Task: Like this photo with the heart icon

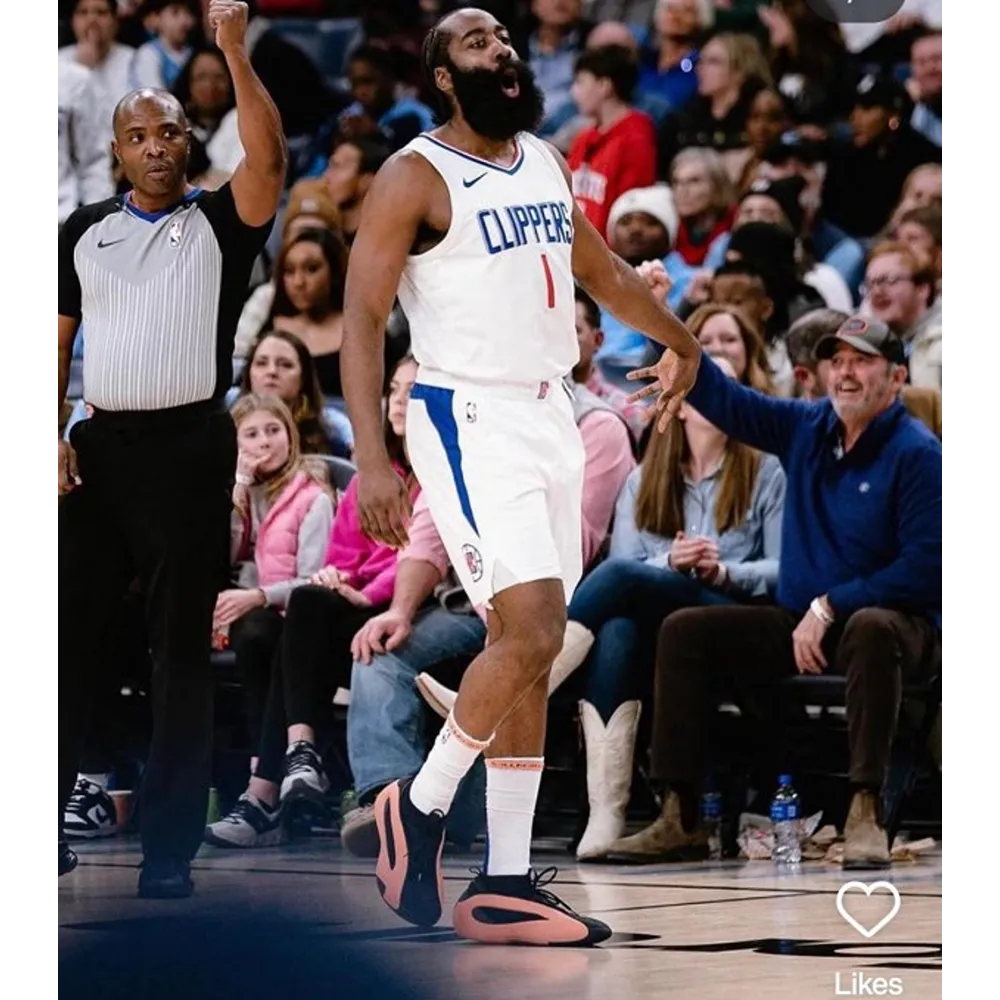Action: point(867,907)
